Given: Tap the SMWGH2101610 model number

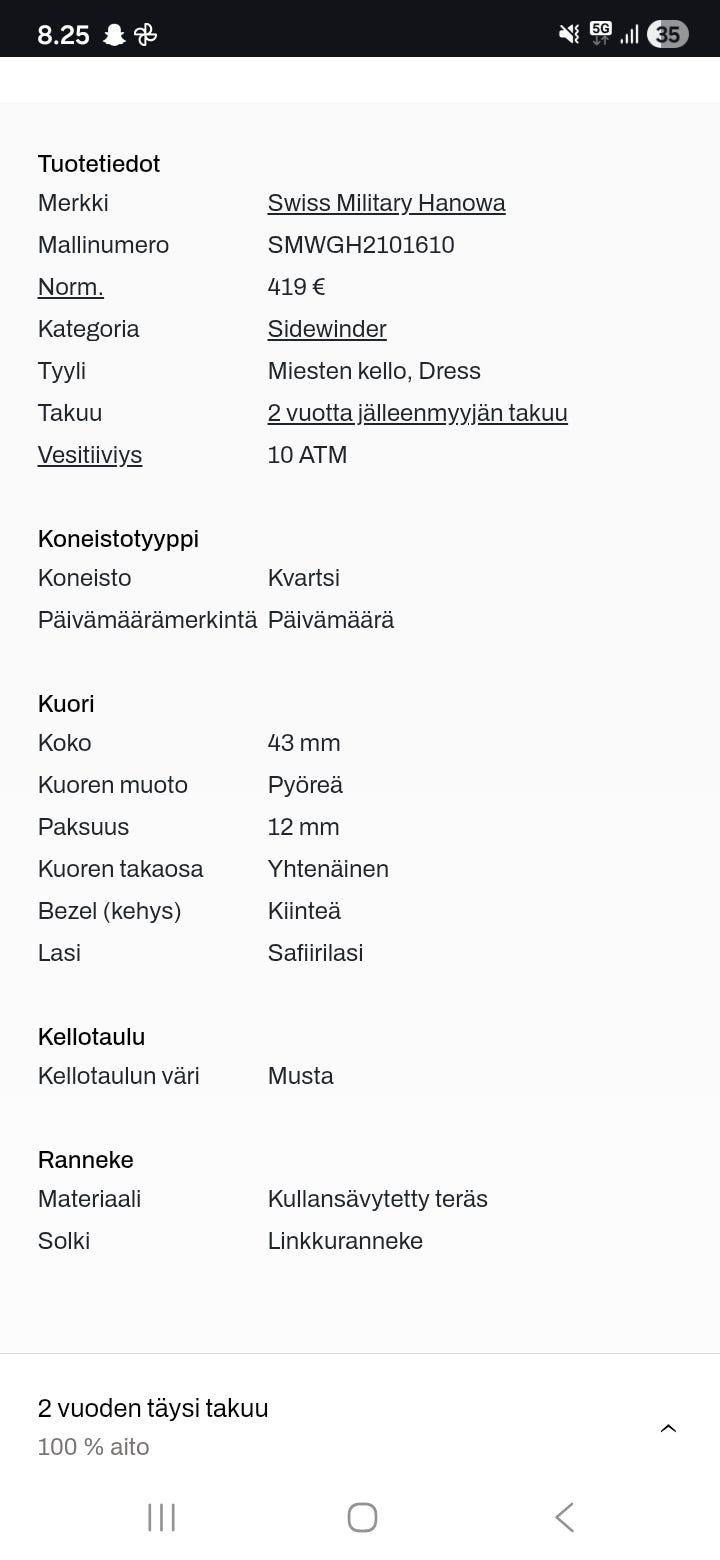Looking at the screenshot, I should (361, 244).
